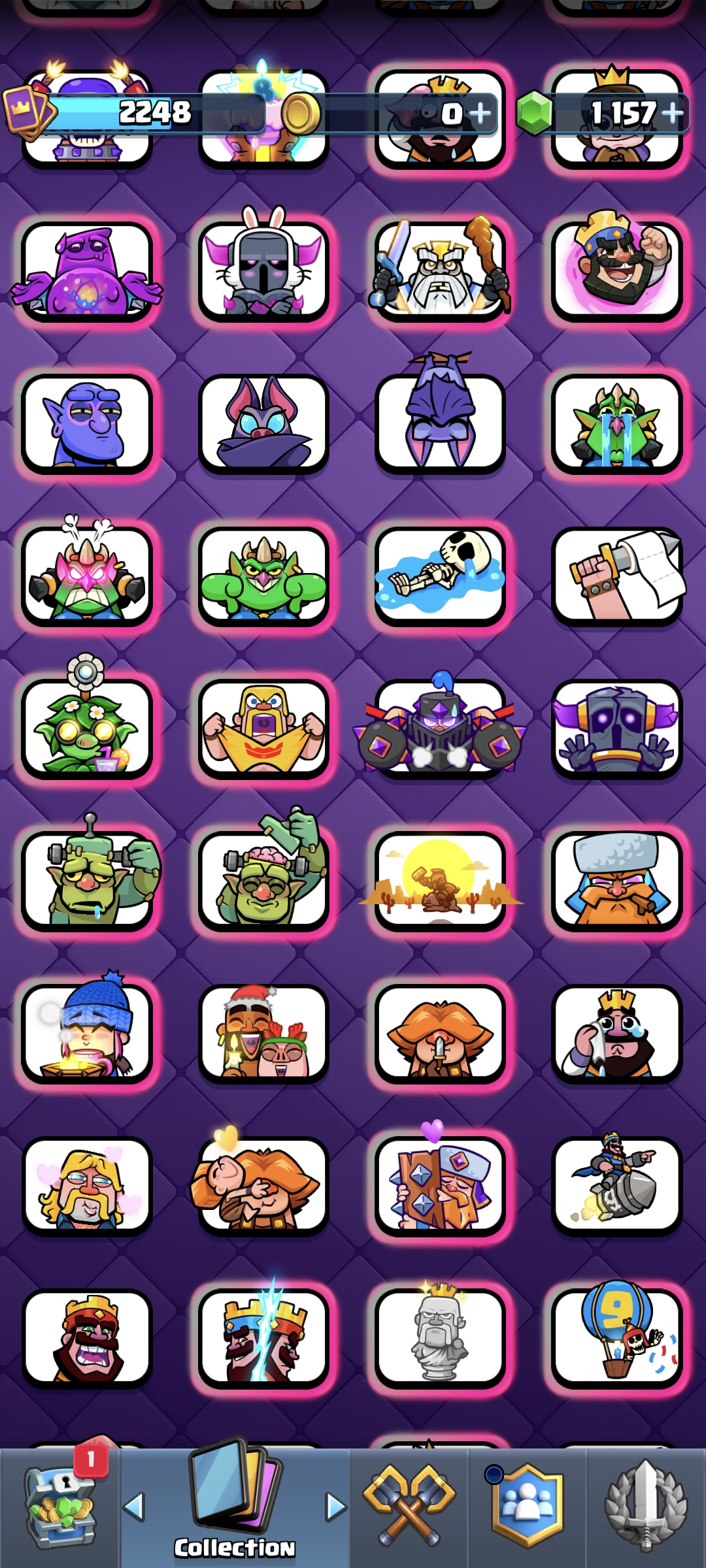Open the Shop chest tab
The image size is (706, 1568).
(60, 1508)
